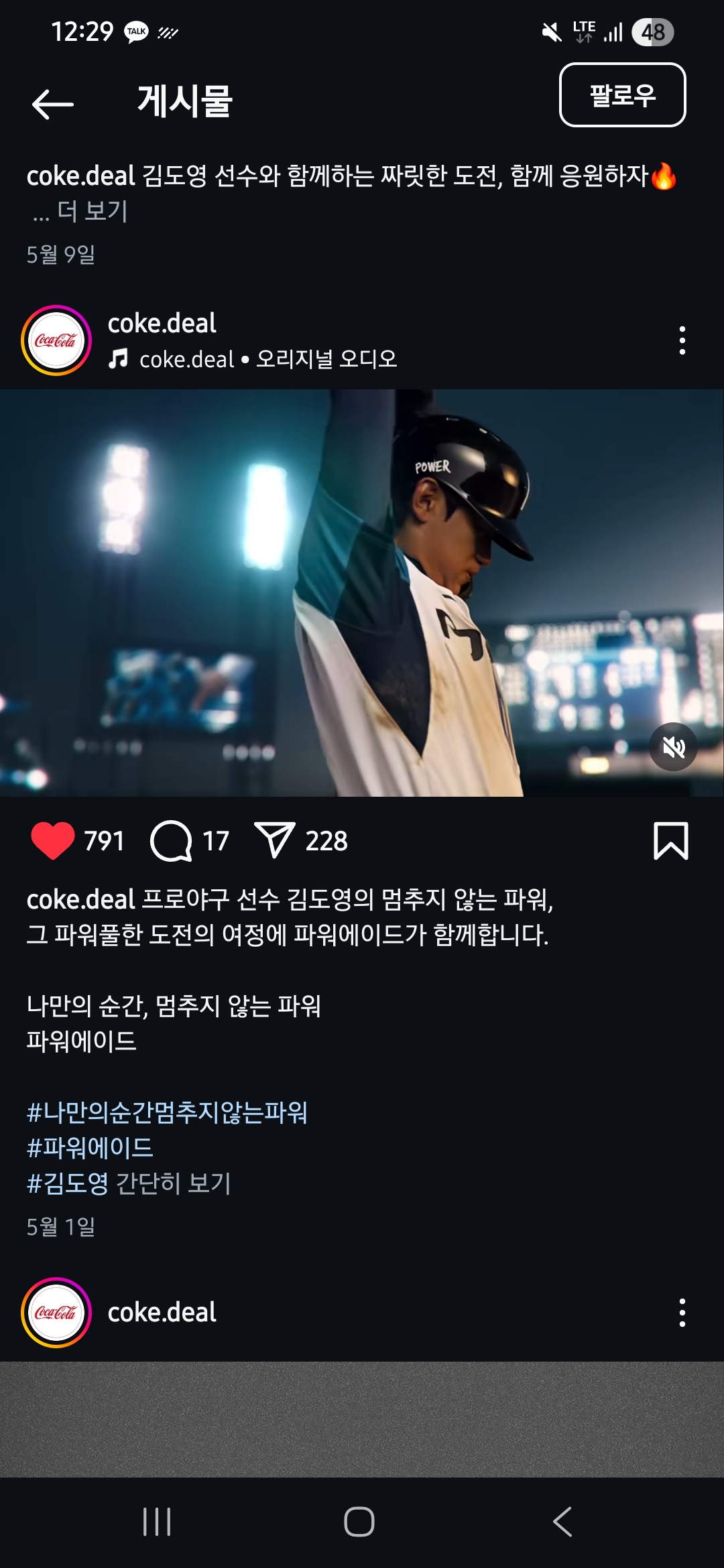Open the overflow menu of the bottom coke.deal post
This screenshot has height=1568, width=724.
[682, 1313]
